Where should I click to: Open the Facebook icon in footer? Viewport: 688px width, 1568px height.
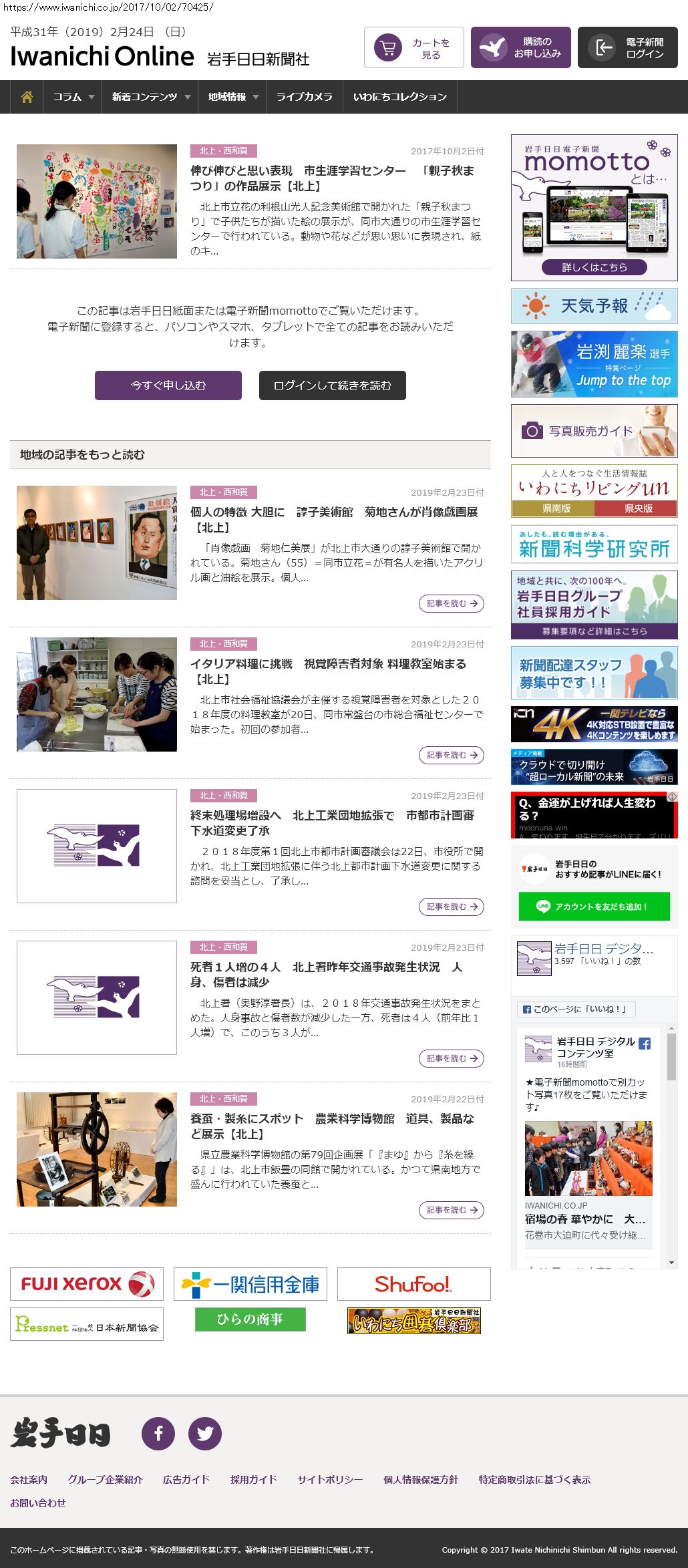point(158,1433)
